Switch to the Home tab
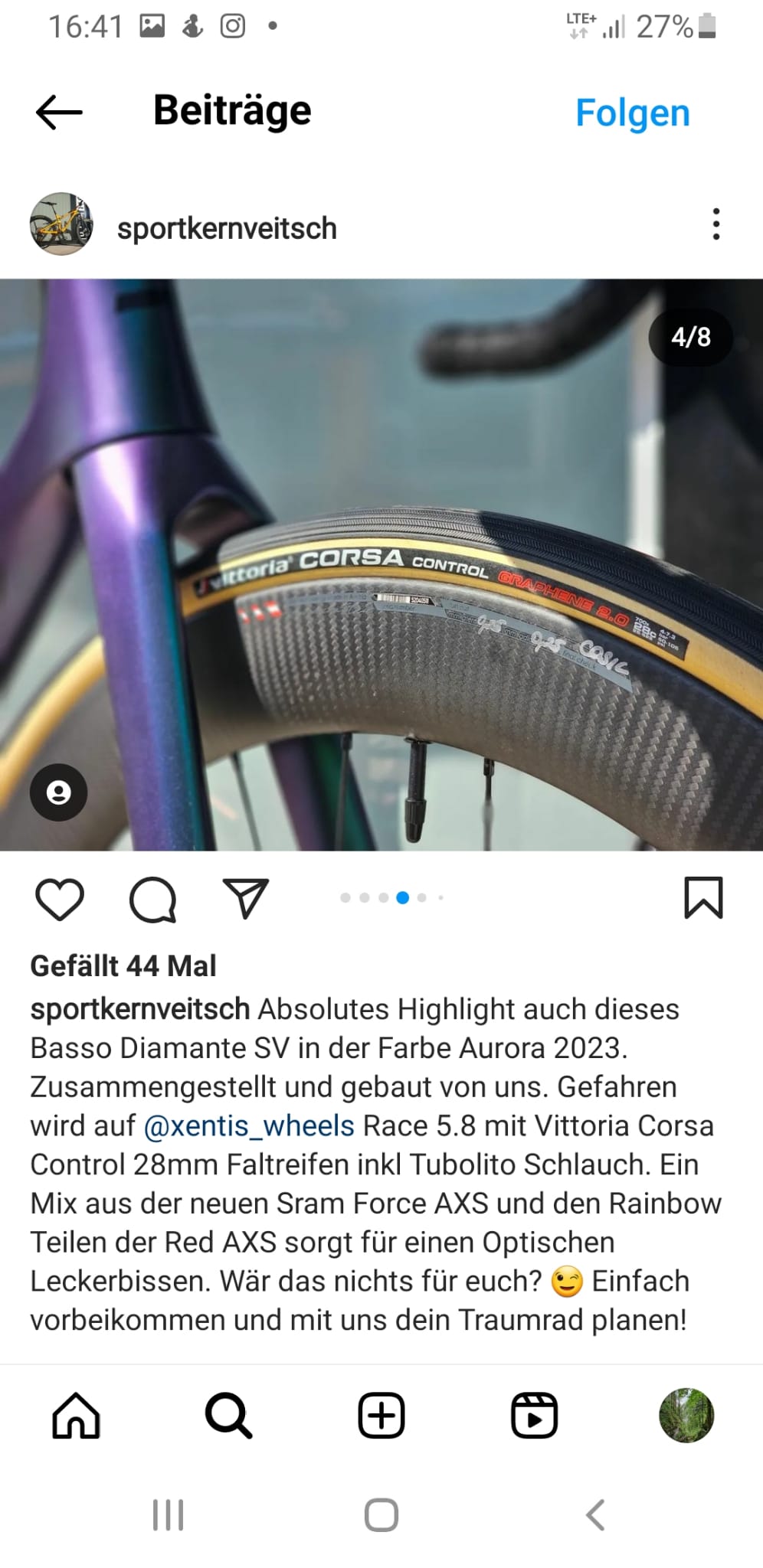The height and width of the screenshot is (1568, 763). pos(76,1416)
